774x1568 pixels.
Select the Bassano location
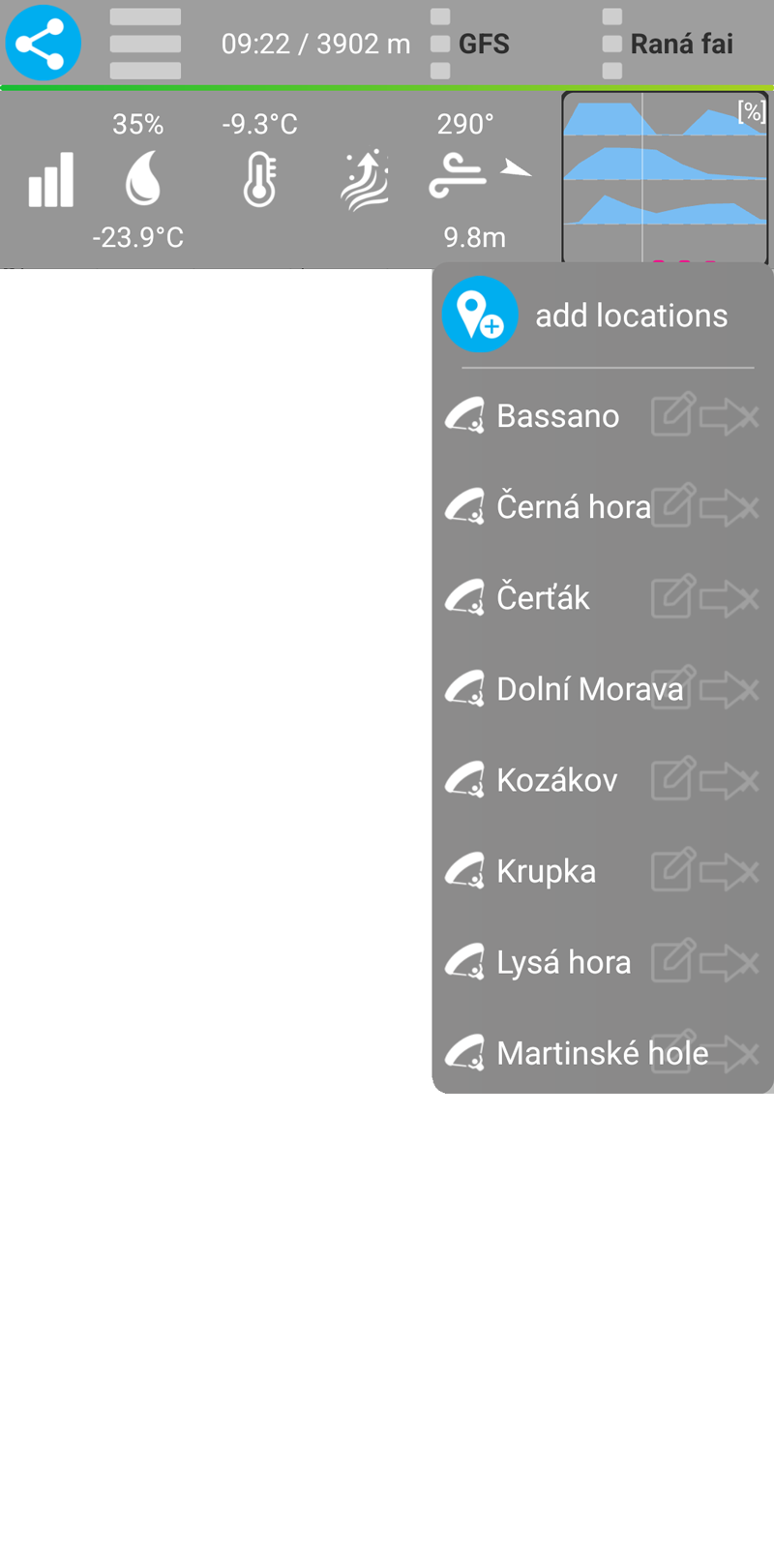(x=556, y=416)
